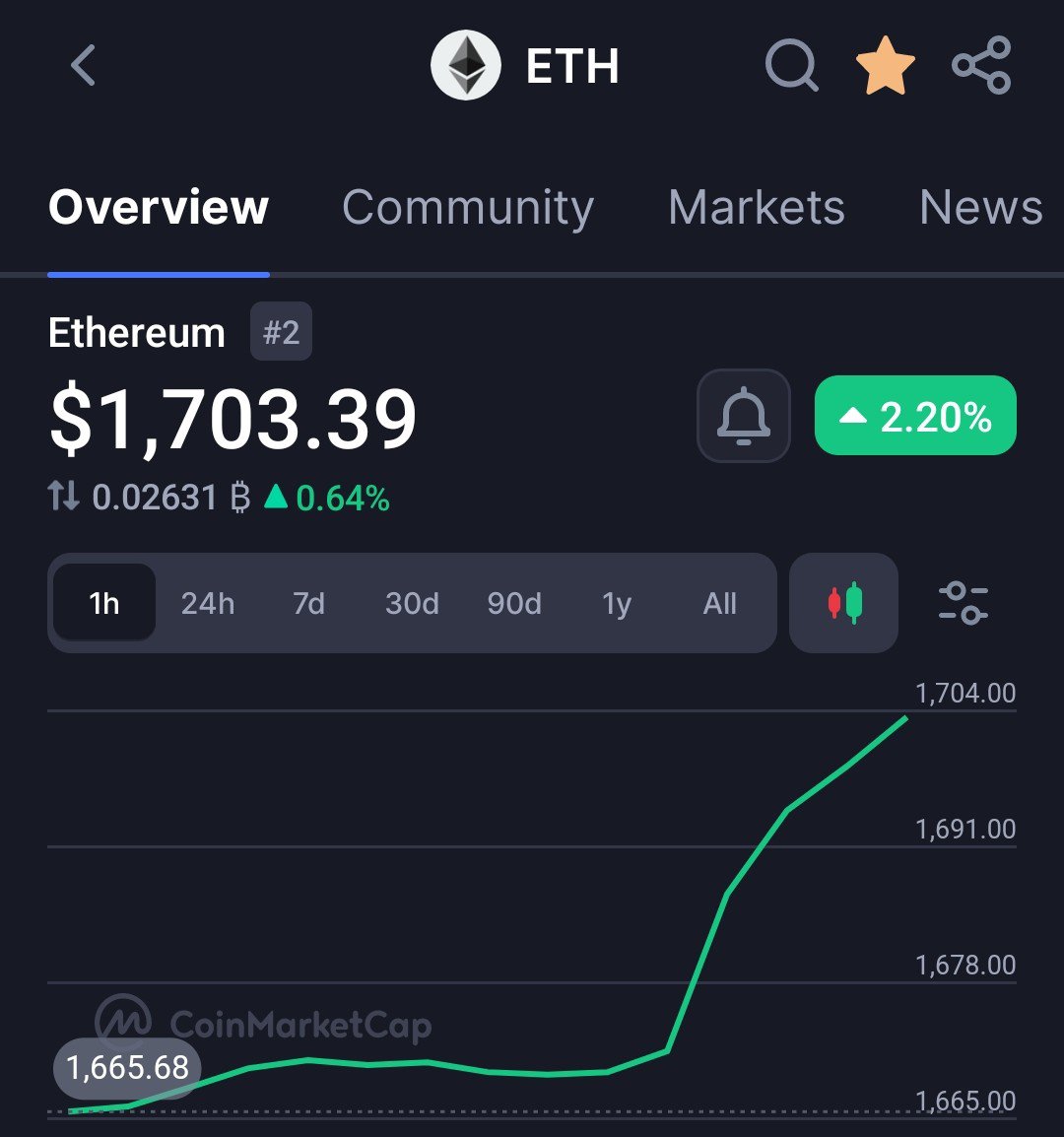Viewport: 1064px width, 1137px height.
Task: Tap the 2.20% price change badge
Action: pyautogui.click(x=915, y=416)
